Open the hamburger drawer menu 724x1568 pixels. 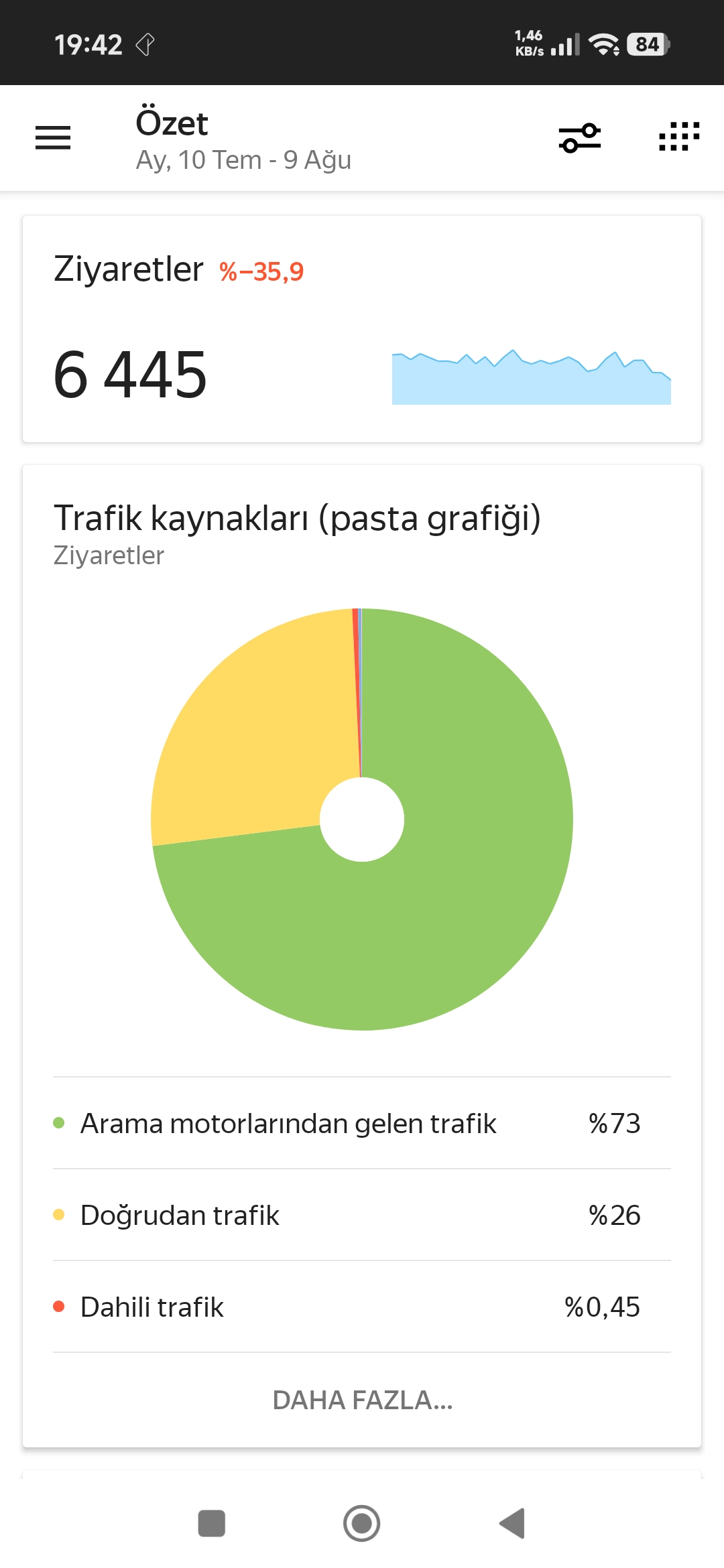53,138
